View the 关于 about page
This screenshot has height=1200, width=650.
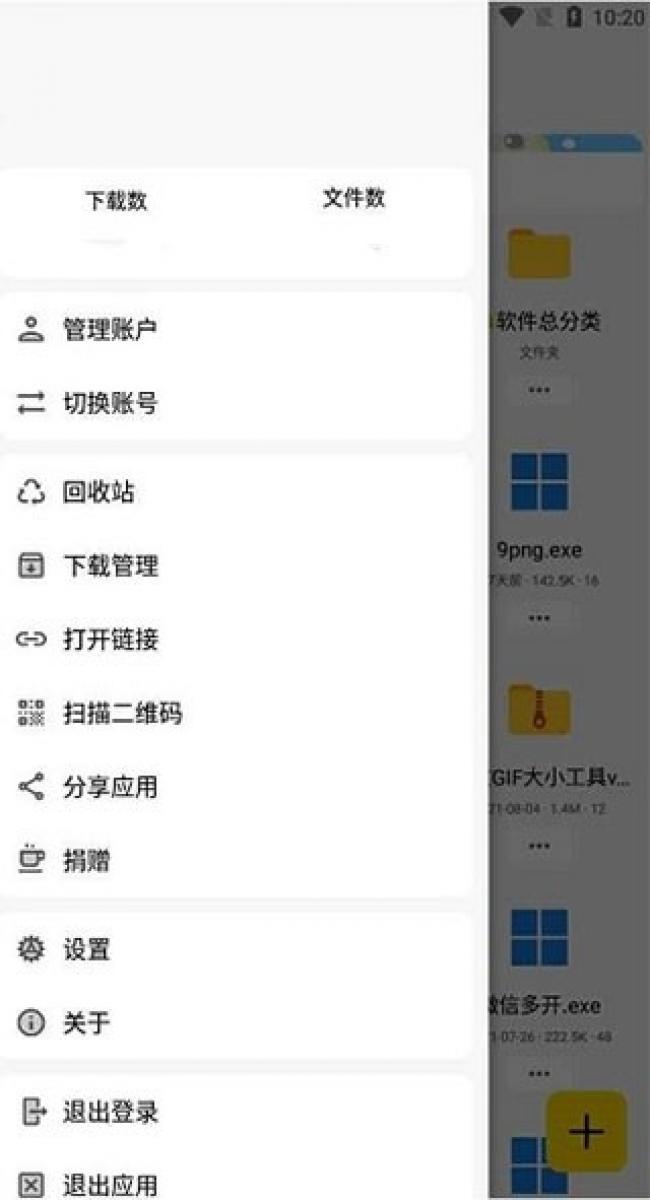click(x=236, y=1023)
